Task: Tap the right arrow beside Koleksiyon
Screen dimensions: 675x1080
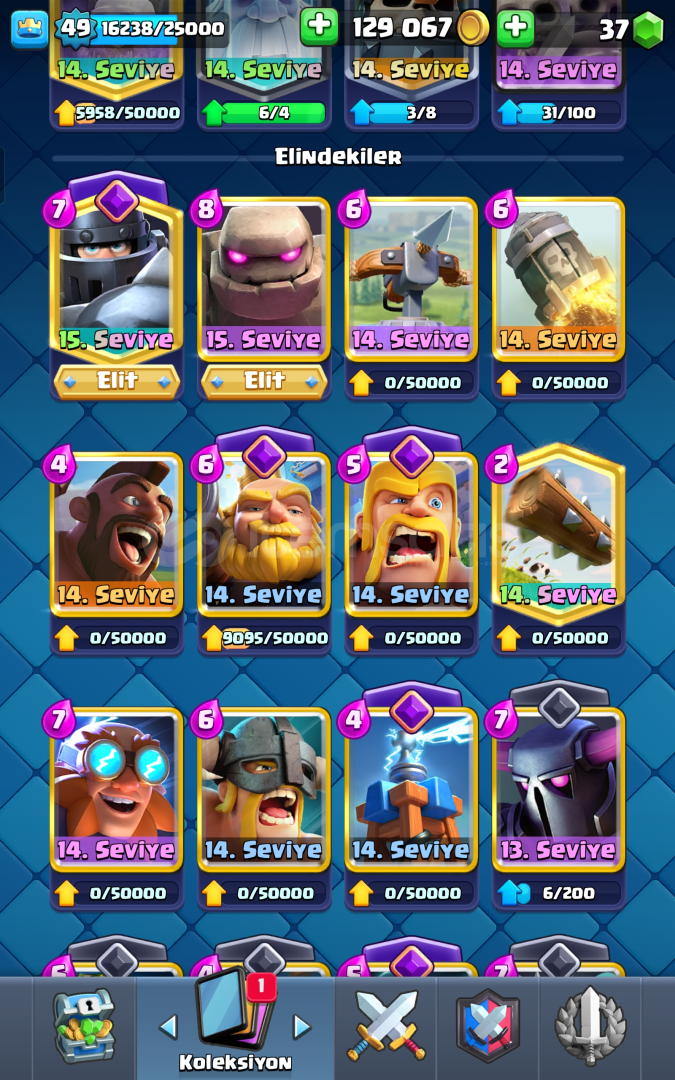Action: [301, 1027]
